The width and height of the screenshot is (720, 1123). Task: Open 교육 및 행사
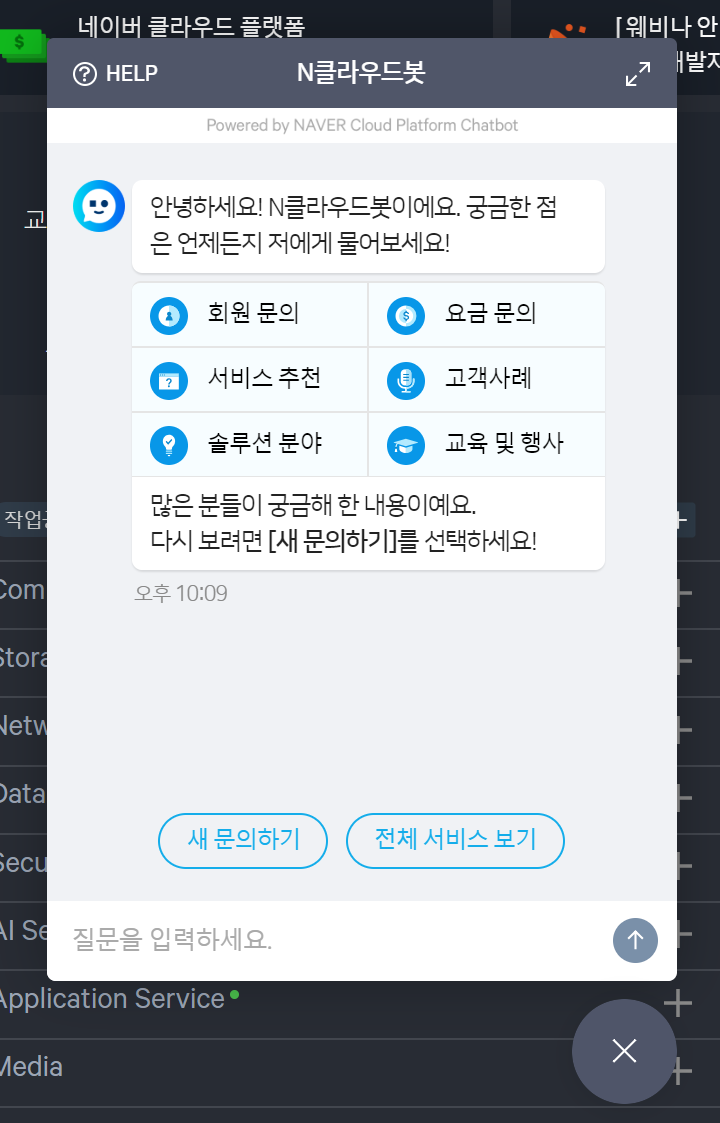(x=487, y=444)
